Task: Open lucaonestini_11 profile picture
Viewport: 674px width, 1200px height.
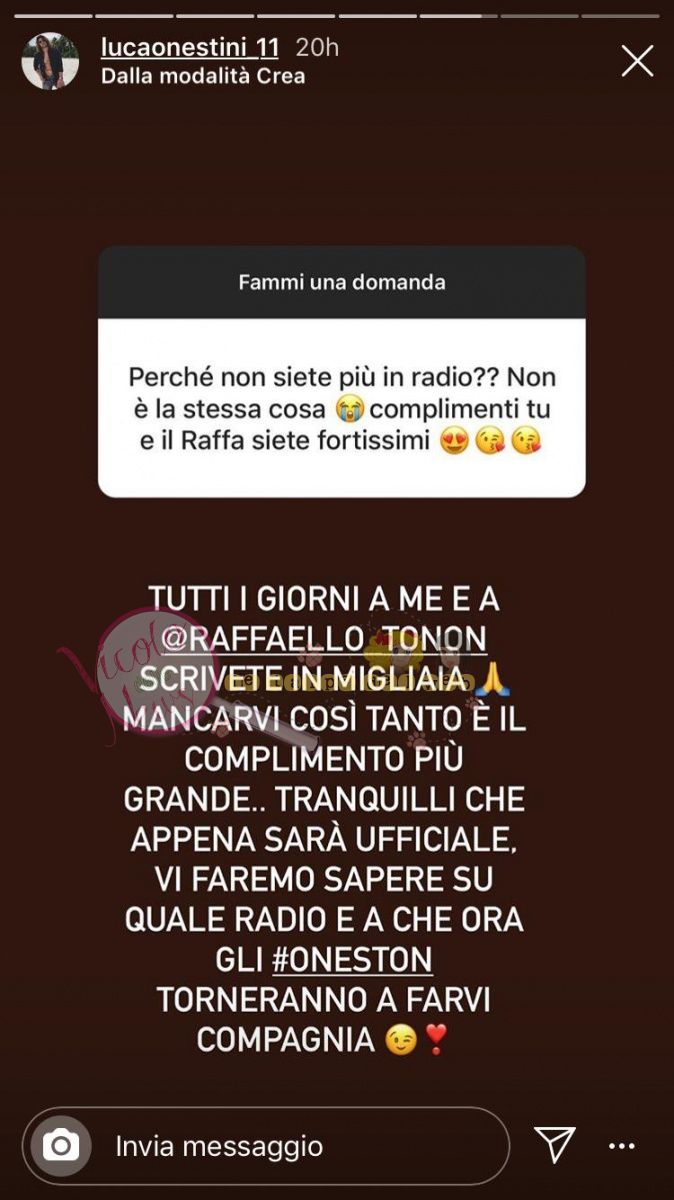Action: click(50, 61)
